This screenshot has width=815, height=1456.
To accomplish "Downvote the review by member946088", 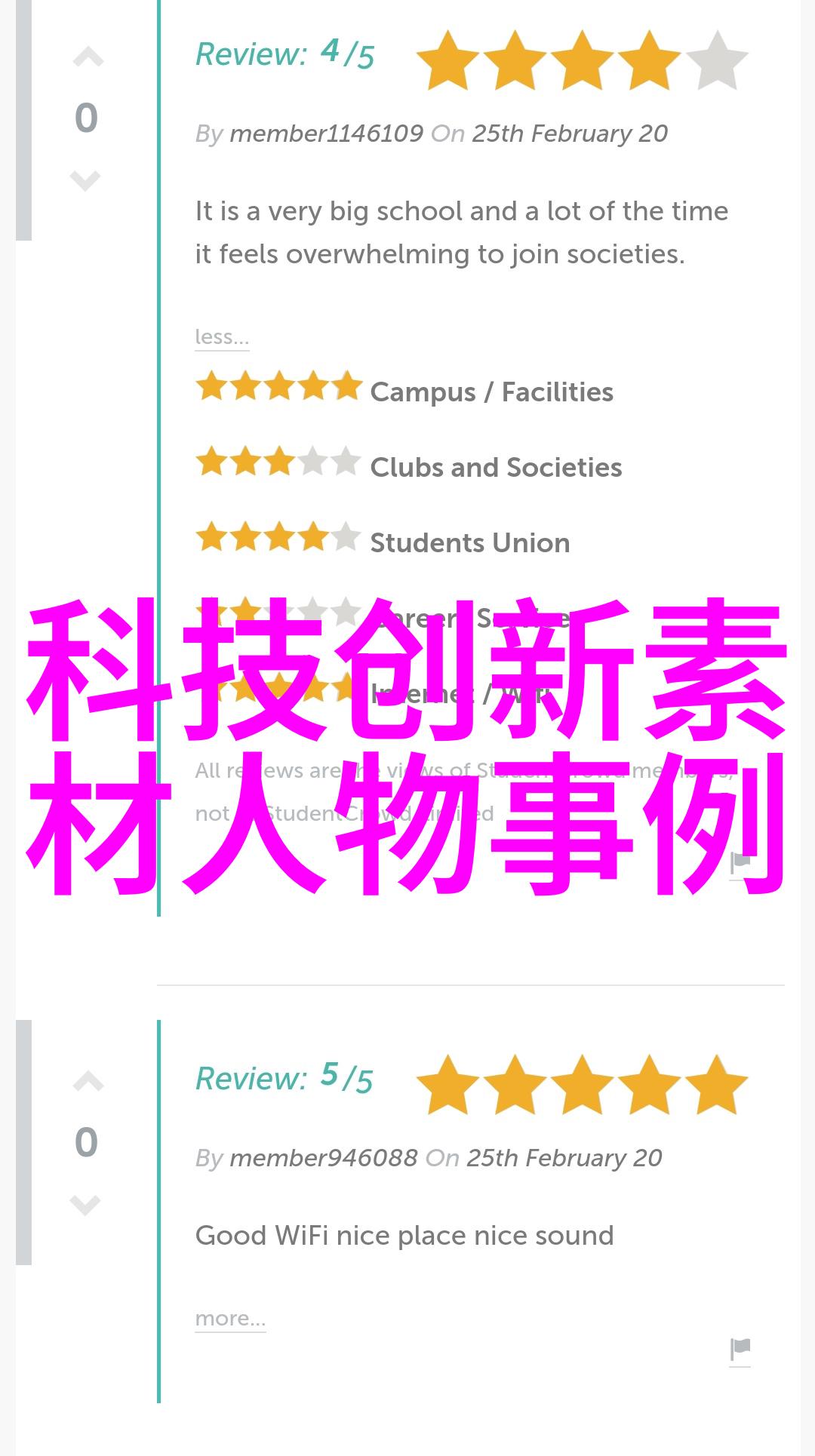I will 85,1205.
